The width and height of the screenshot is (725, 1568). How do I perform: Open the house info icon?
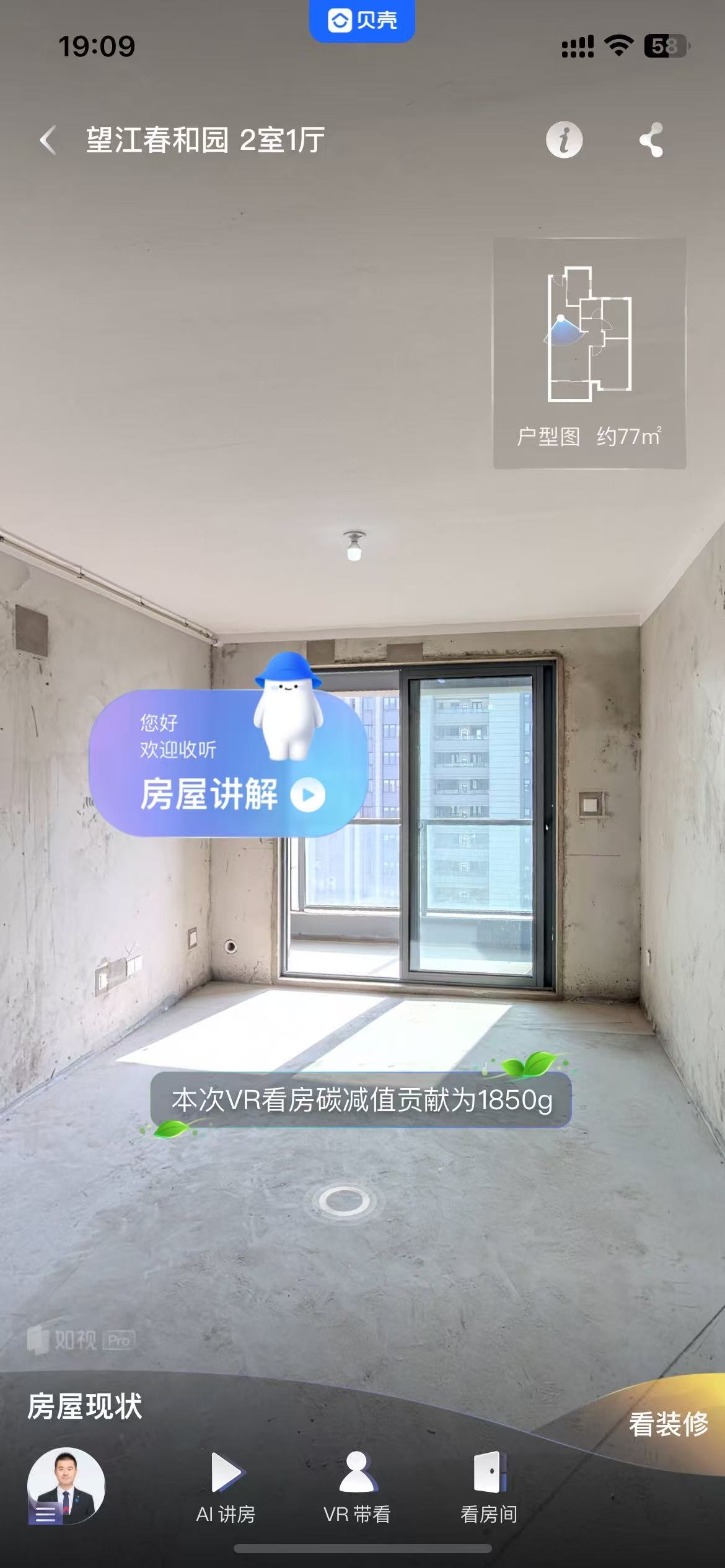tap(564, 140)
